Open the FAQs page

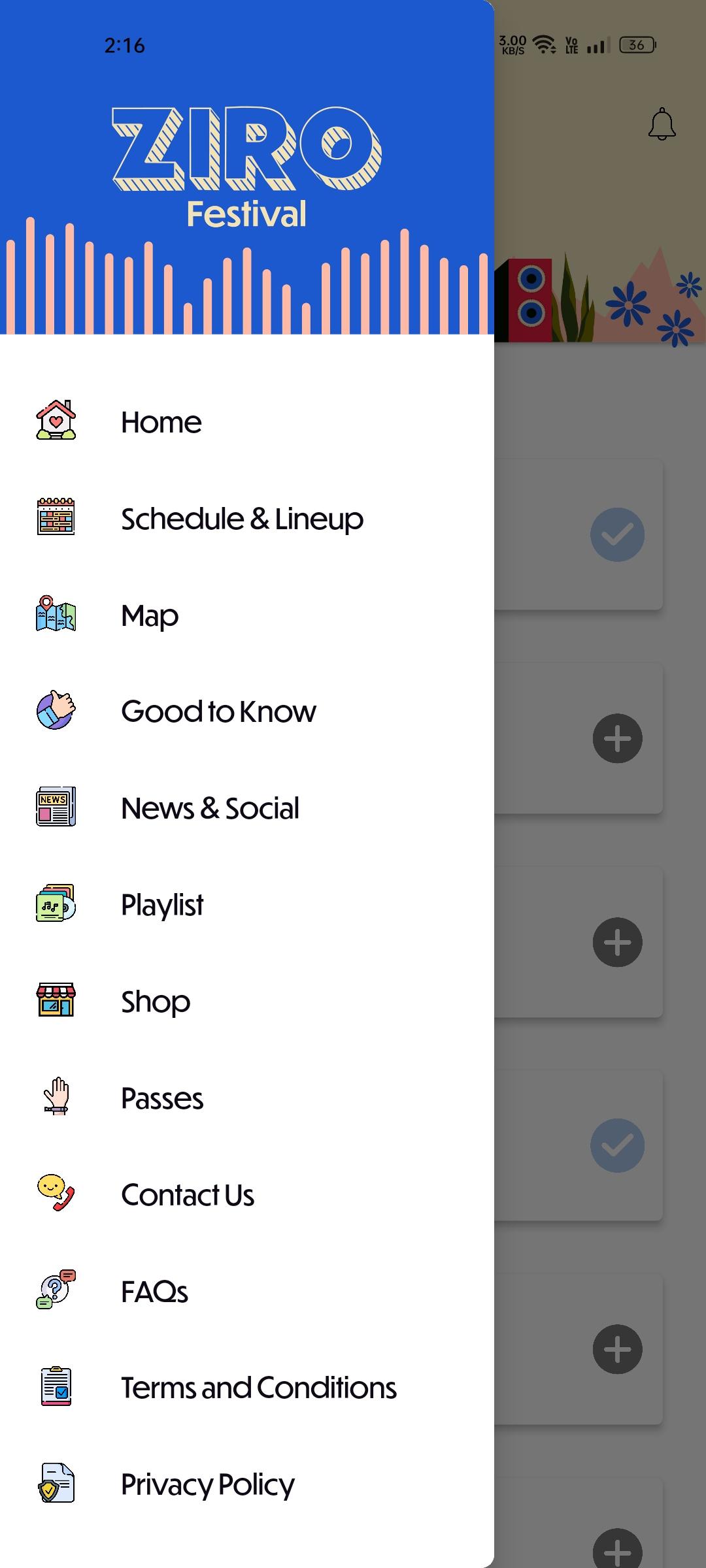pyautogui.click(x=247, y=1292)
